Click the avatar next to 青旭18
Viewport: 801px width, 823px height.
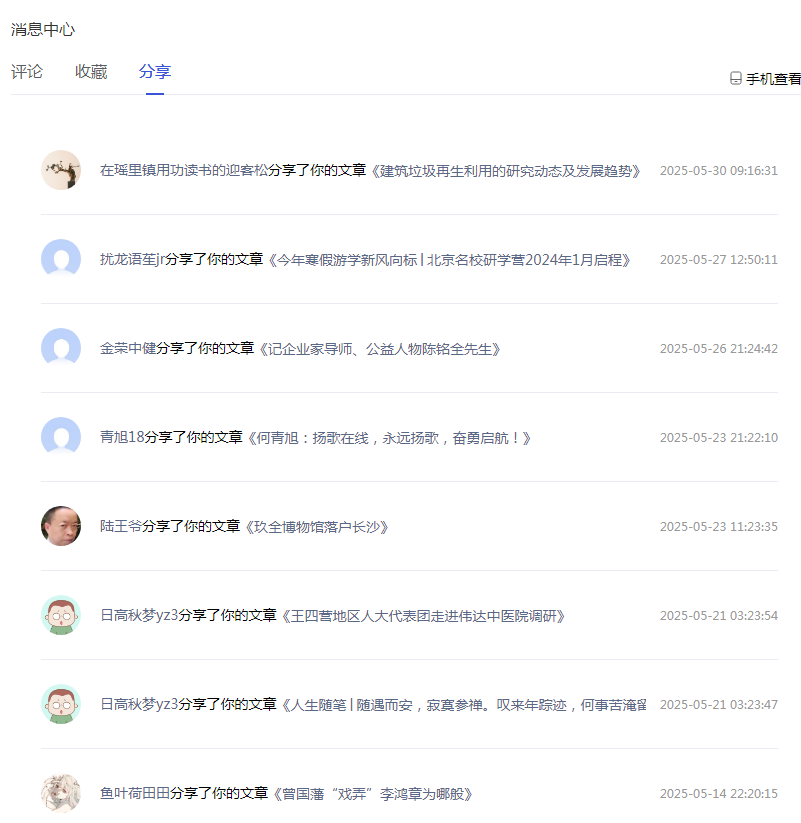pyautogui.click(x=61, y=437)
